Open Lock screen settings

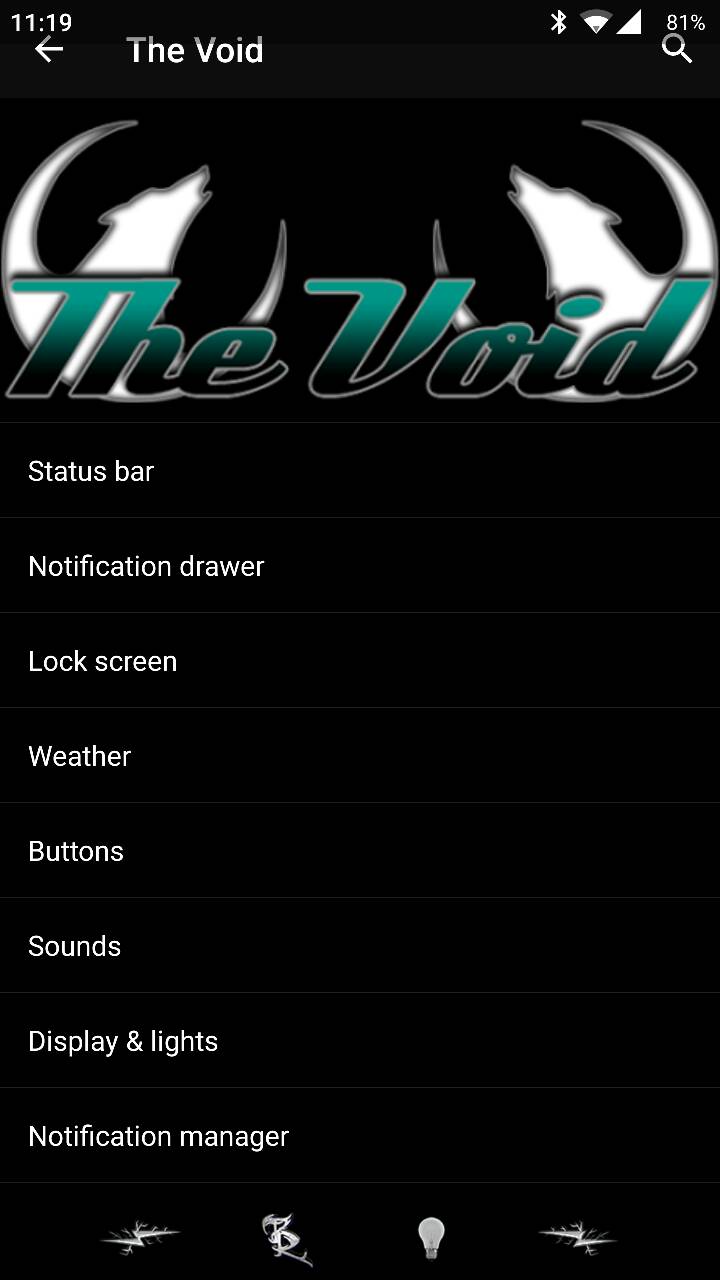click(x=360, y=661)
